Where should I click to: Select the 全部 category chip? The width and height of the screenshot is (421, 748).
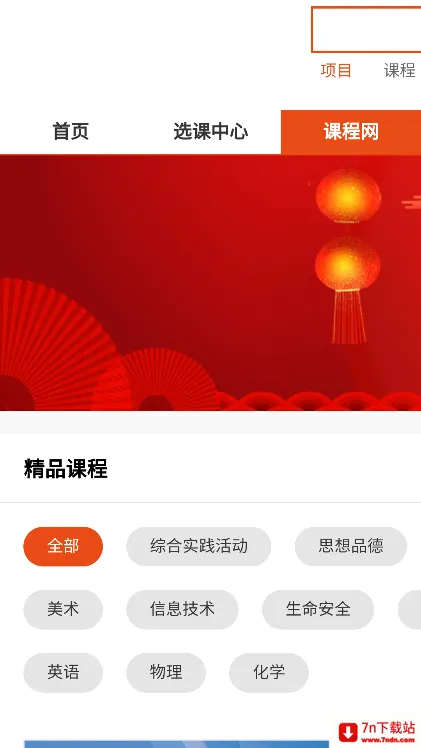[63, 546]
